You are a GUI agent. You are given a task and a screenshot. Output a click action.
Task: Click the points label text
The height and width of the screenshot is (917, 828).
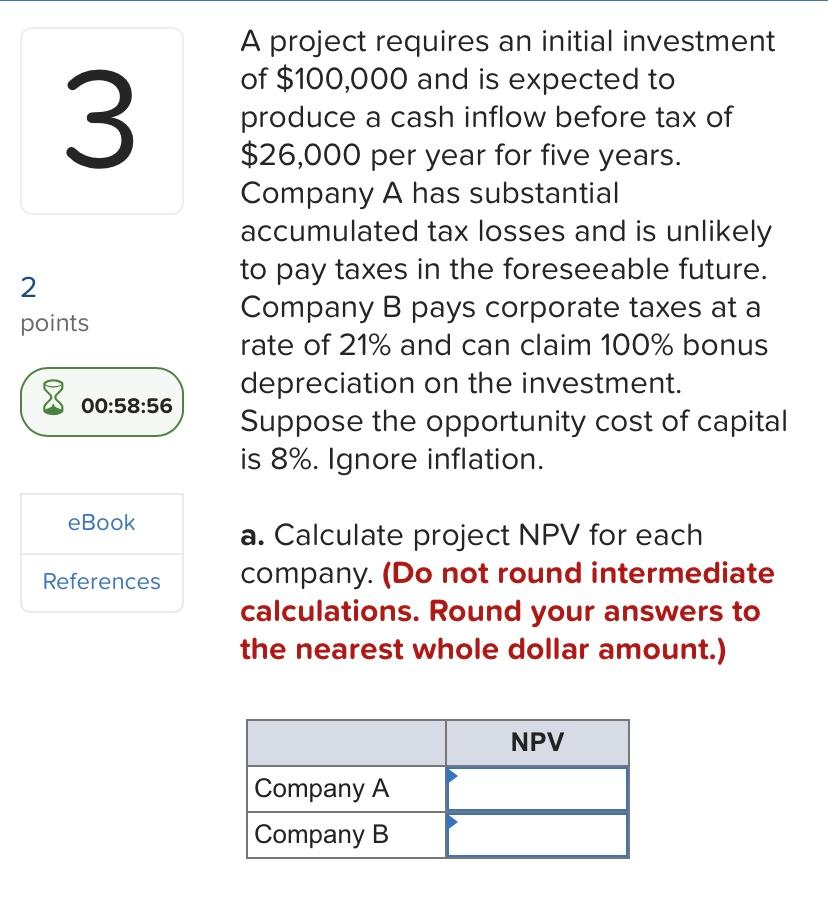pyautogui.click(x=54, y=323)
